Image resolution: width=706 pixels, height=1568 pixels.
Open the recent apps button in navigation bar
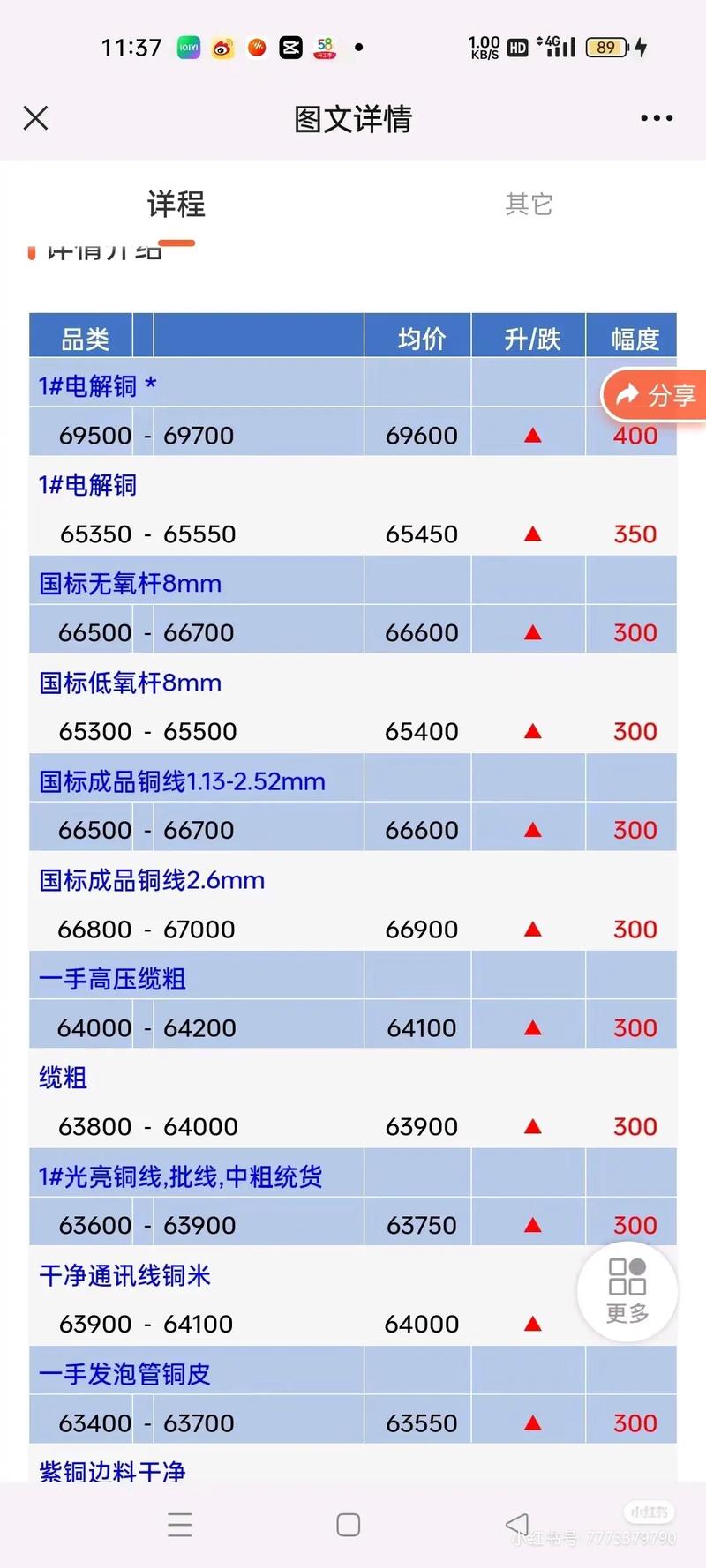coord(180,1524)
